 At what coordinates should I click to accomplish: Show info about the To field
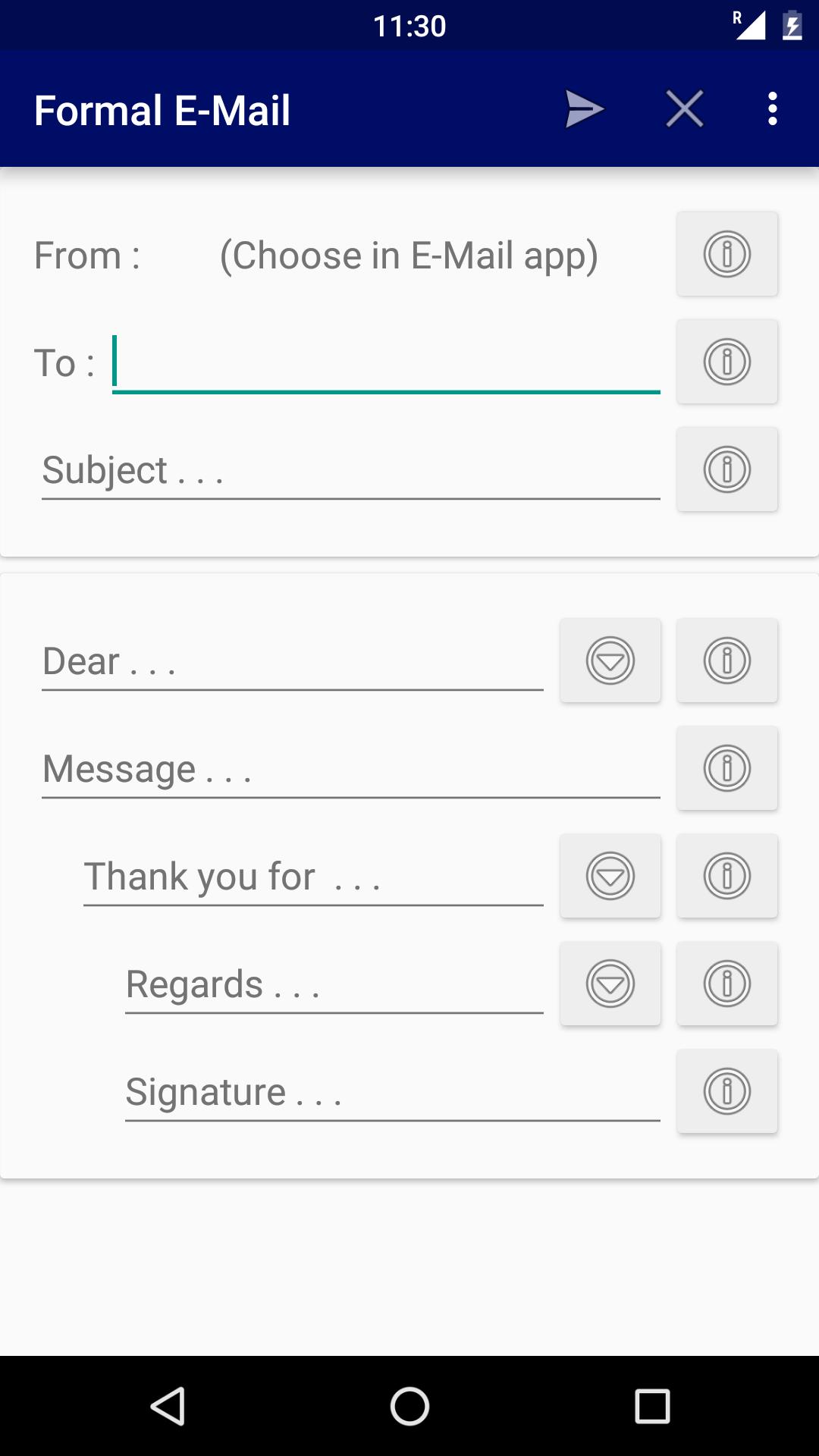point(726,362)
